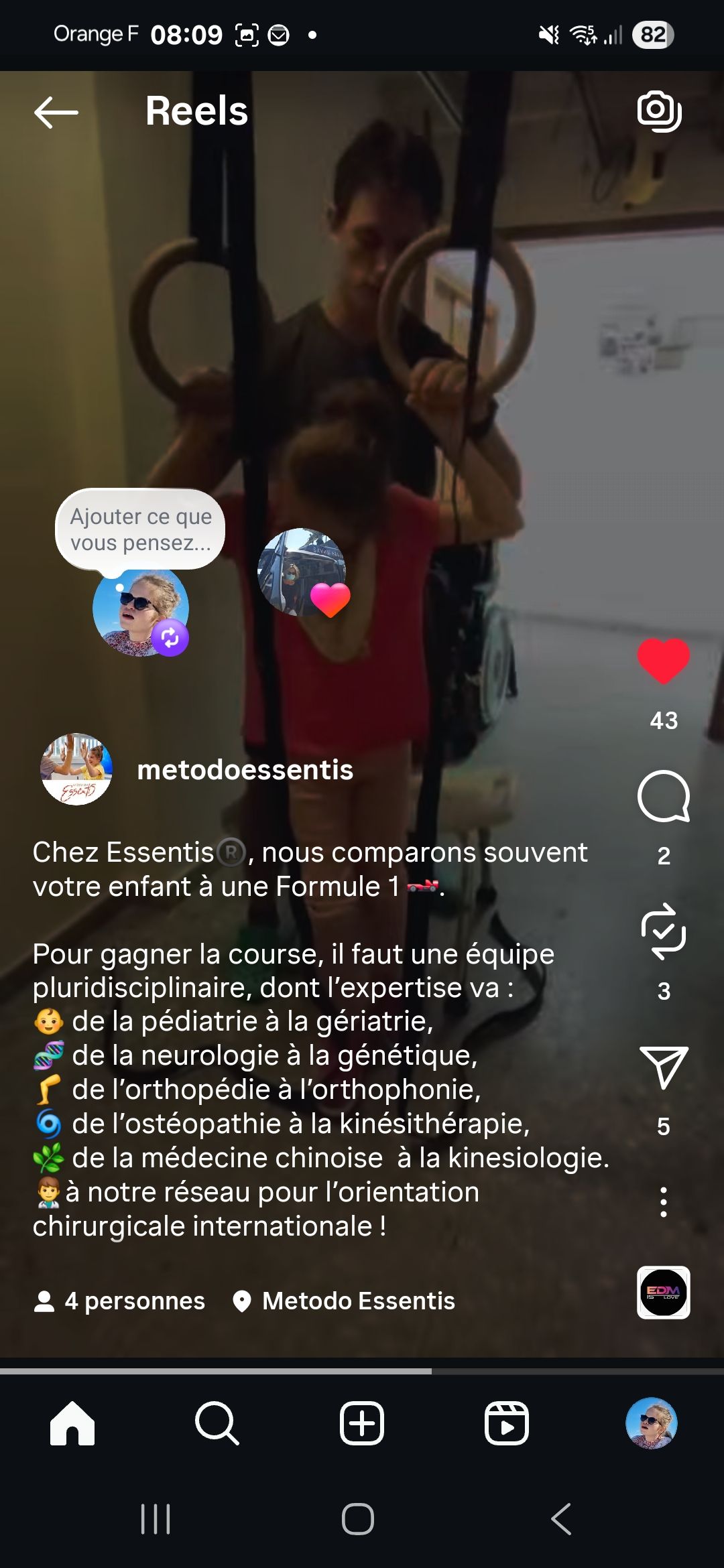Screen dimensions: 724x1568
Task: Open the Metodo Essentis location
Action: [344, 1301]
